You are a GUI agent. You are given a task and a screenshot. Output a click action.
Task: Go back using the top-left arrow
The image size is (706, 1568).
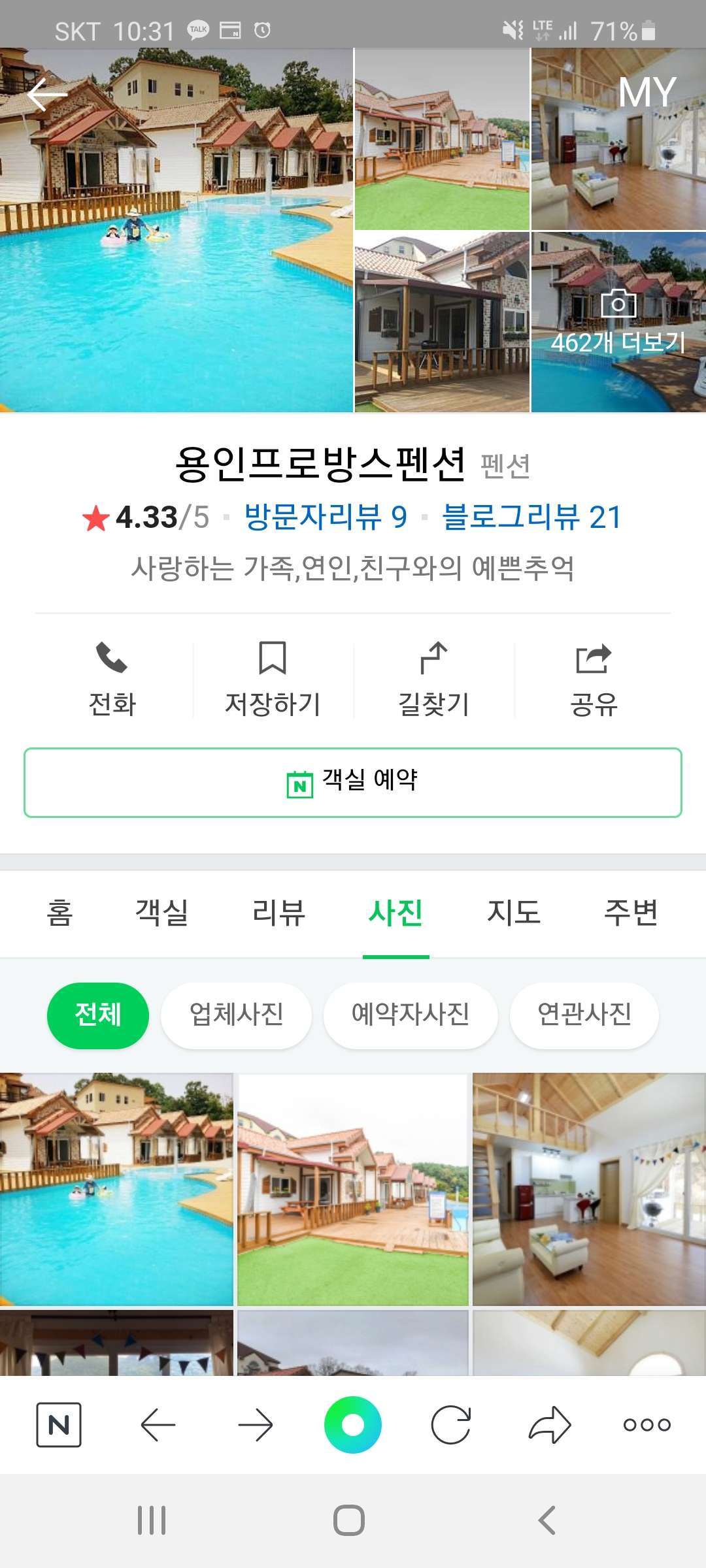[x=47, y=95]
